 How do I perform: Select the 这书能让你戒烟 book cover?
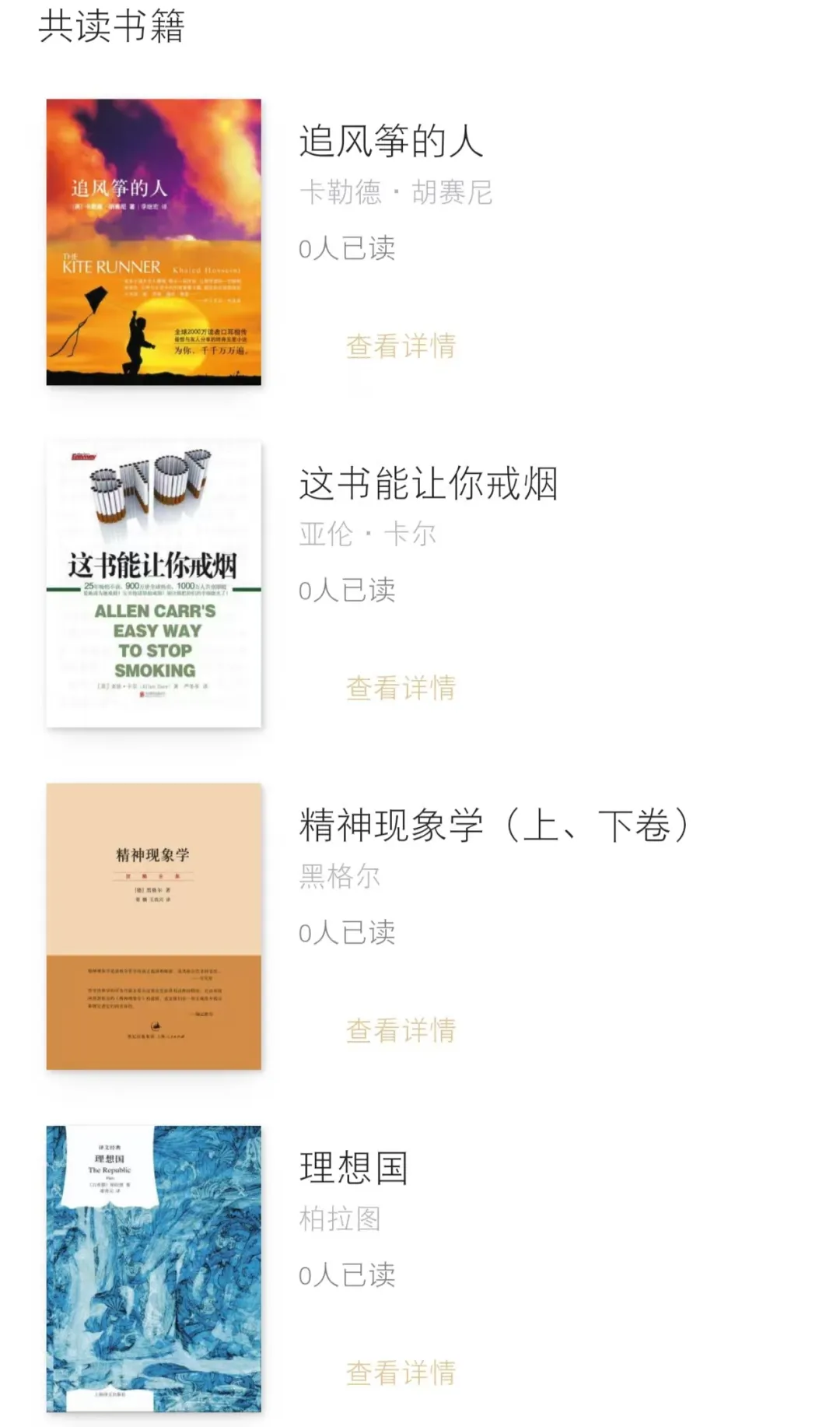pos(154,584)
